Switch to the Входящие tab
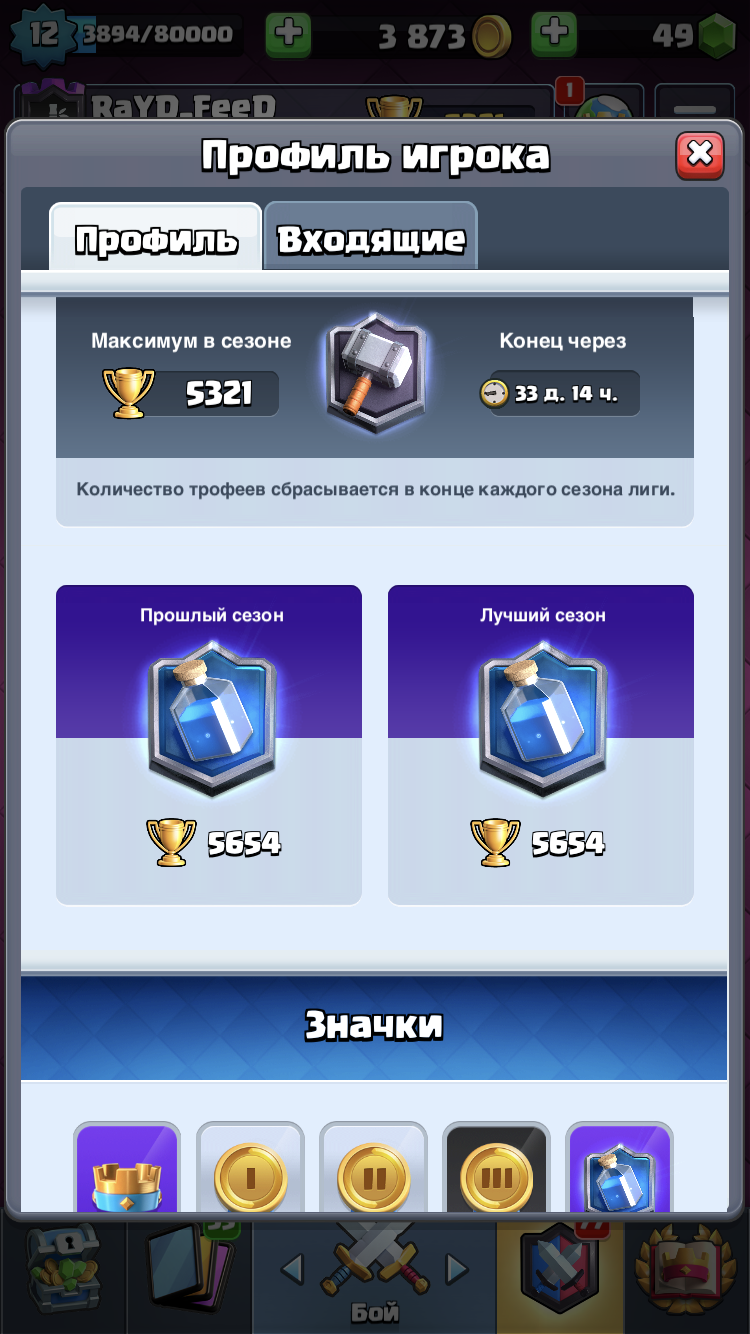Viewport: 750px width, 1334px height. point(371,238)
